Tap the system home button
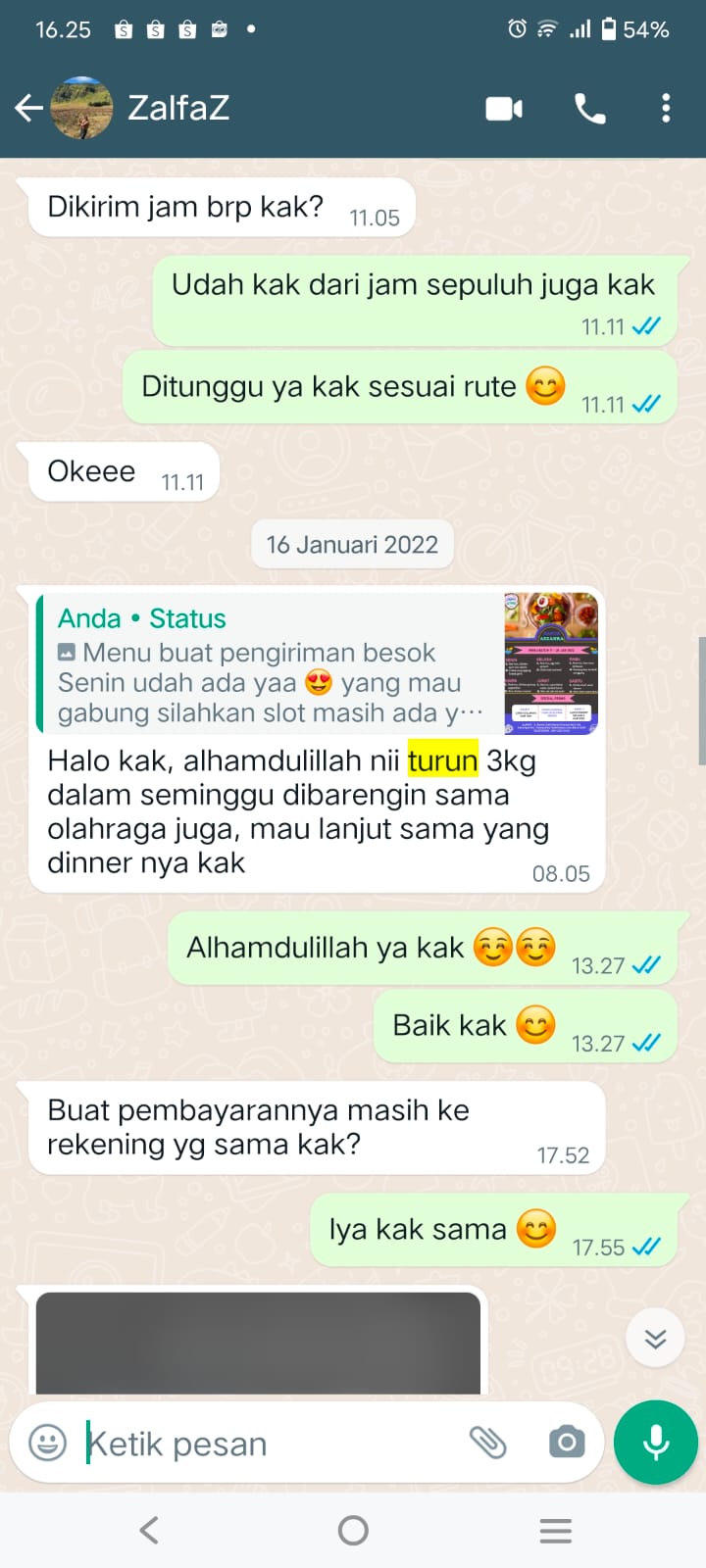Image resolution: width=706 pixels, height=1568 pixels. click(353, 1530)
